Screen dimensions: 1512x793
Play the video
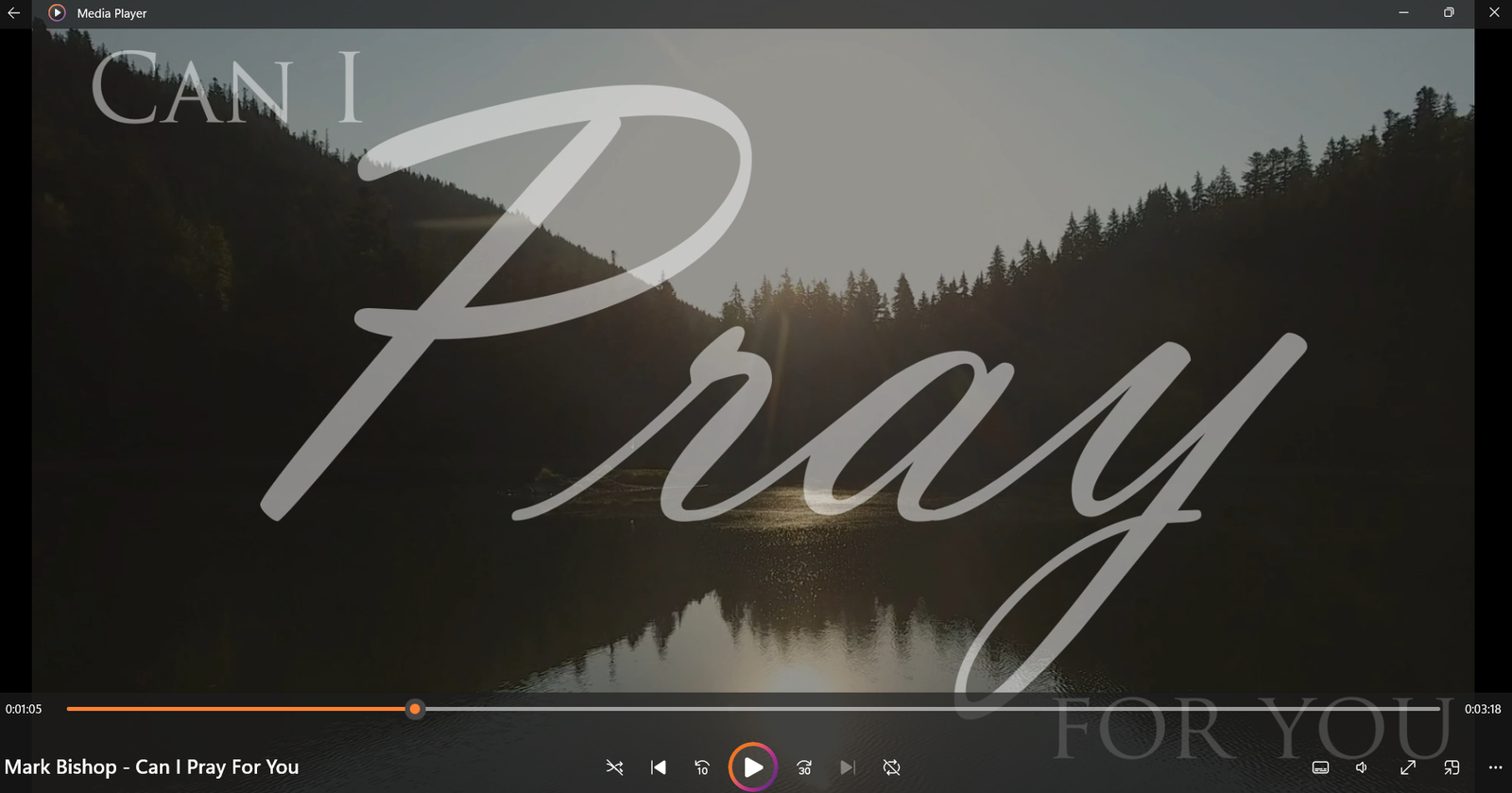pos(753,767)
